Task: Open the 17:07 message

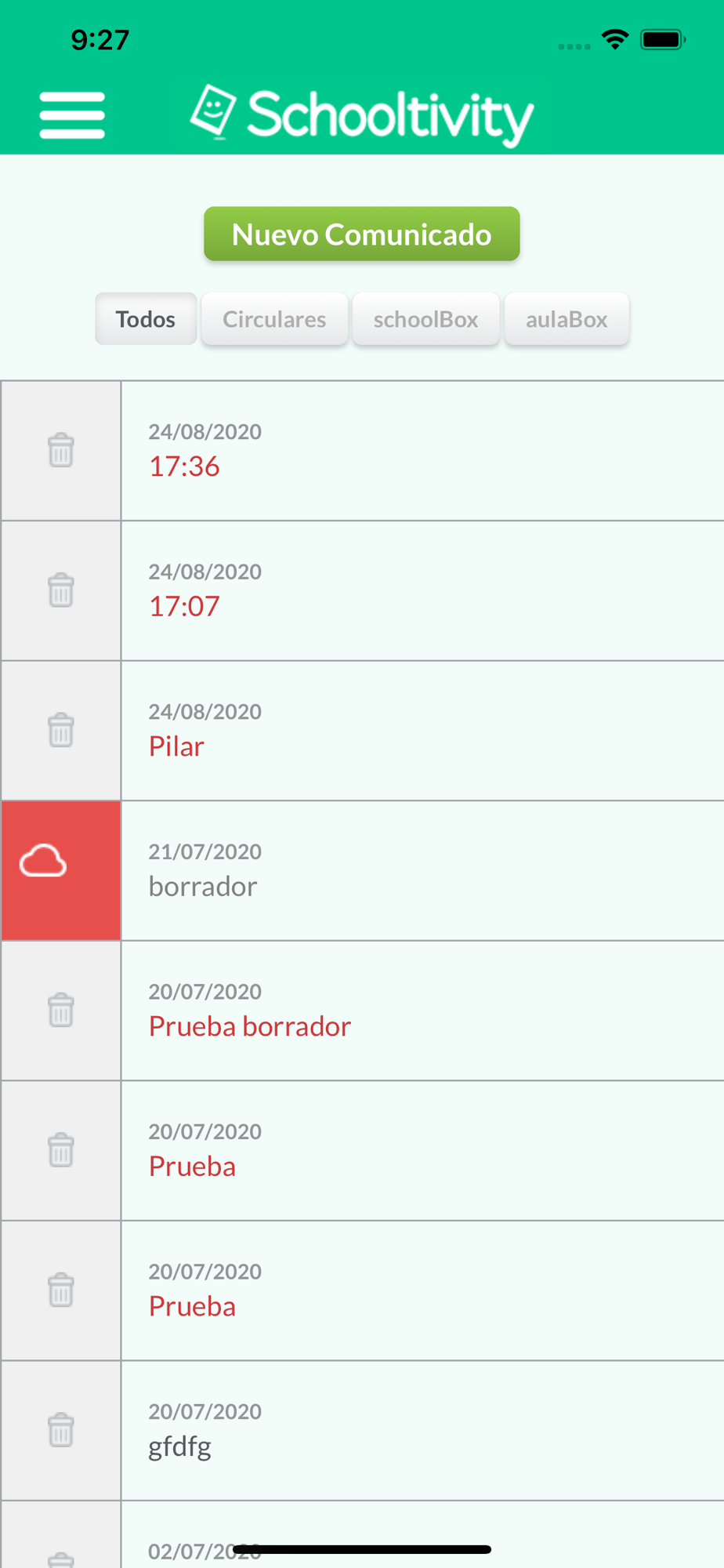Action: point(422,590)
